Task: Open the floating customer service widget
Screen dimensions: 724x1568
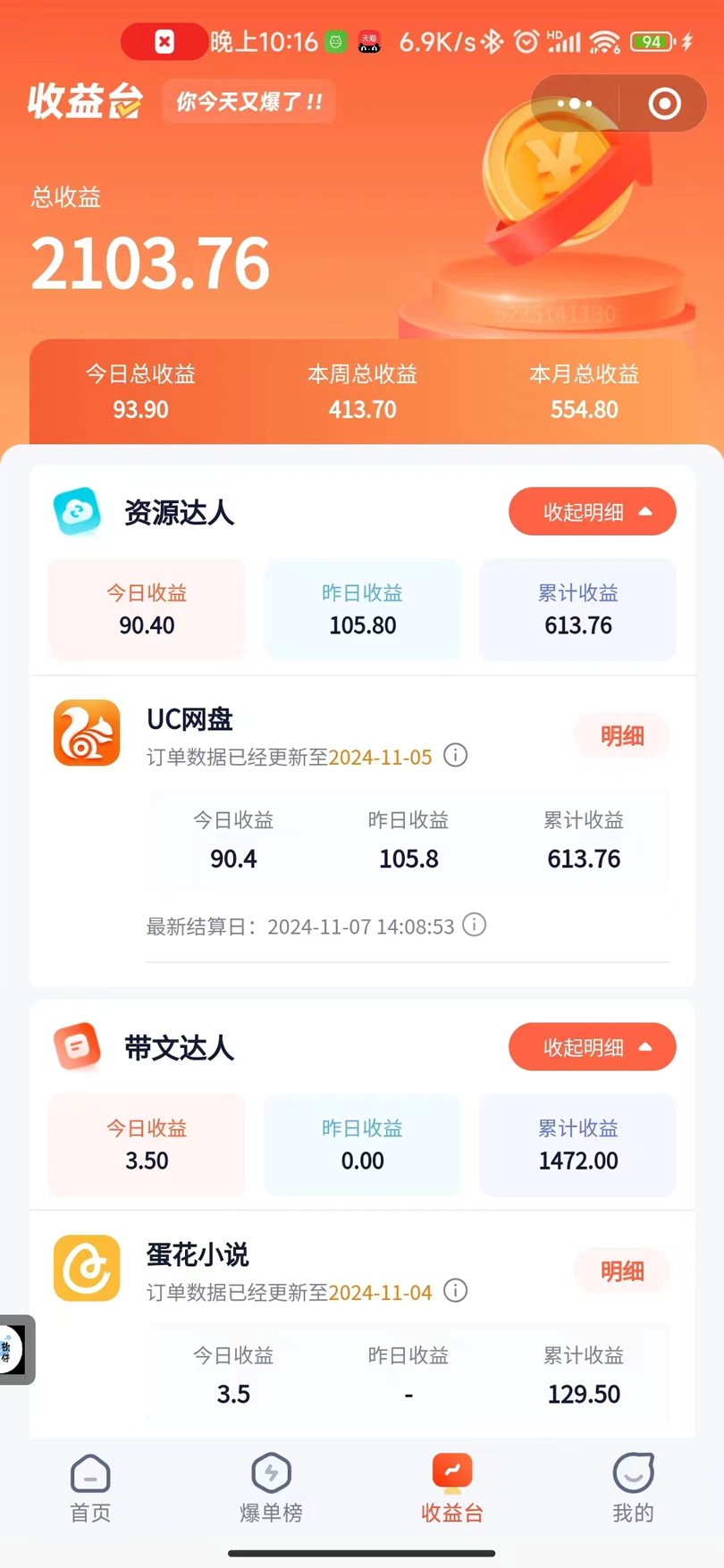Action: tap(14, 1349)
